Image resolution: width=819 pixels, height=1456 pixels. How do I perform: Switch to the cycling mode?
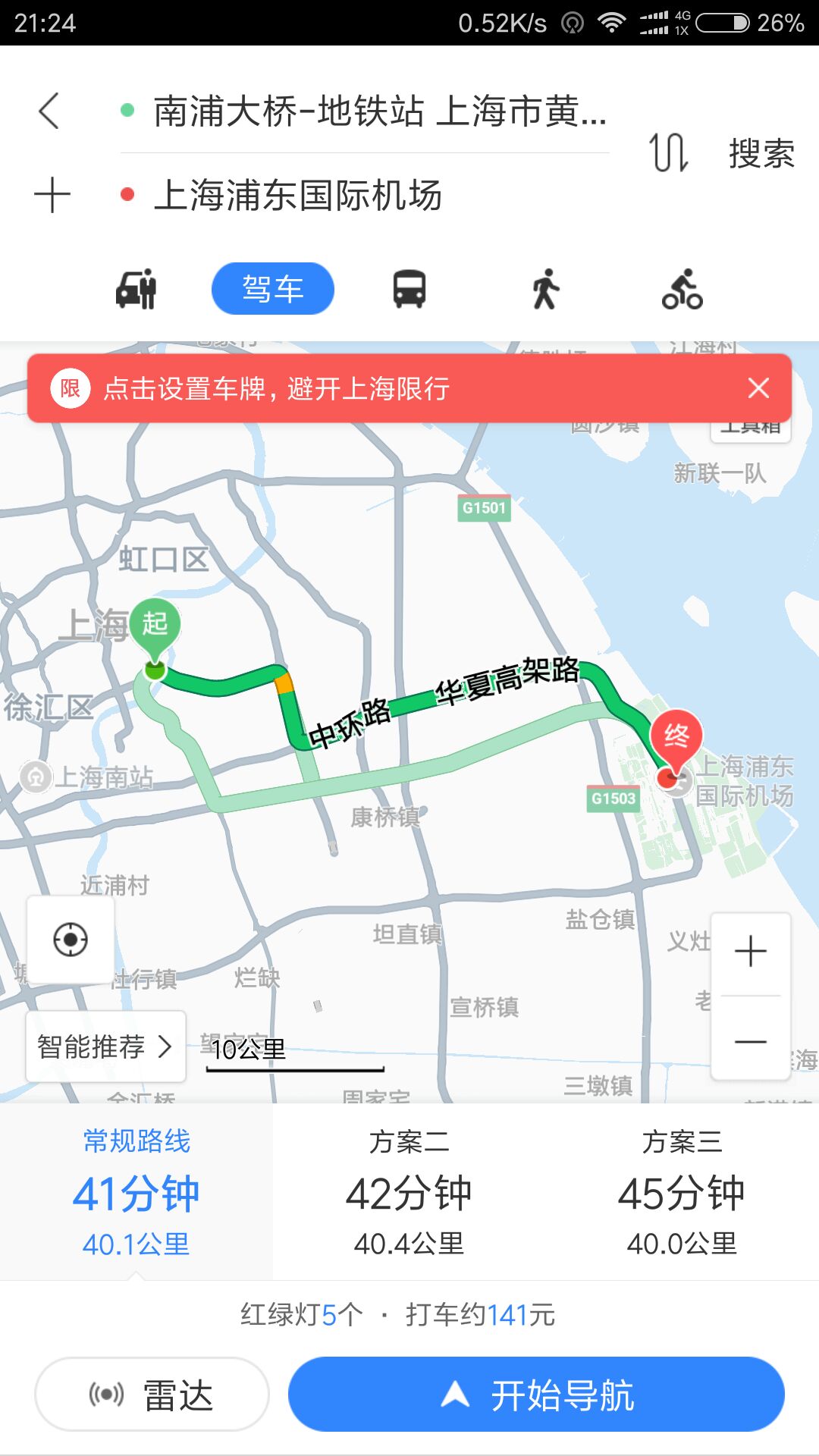click(682, 289)
